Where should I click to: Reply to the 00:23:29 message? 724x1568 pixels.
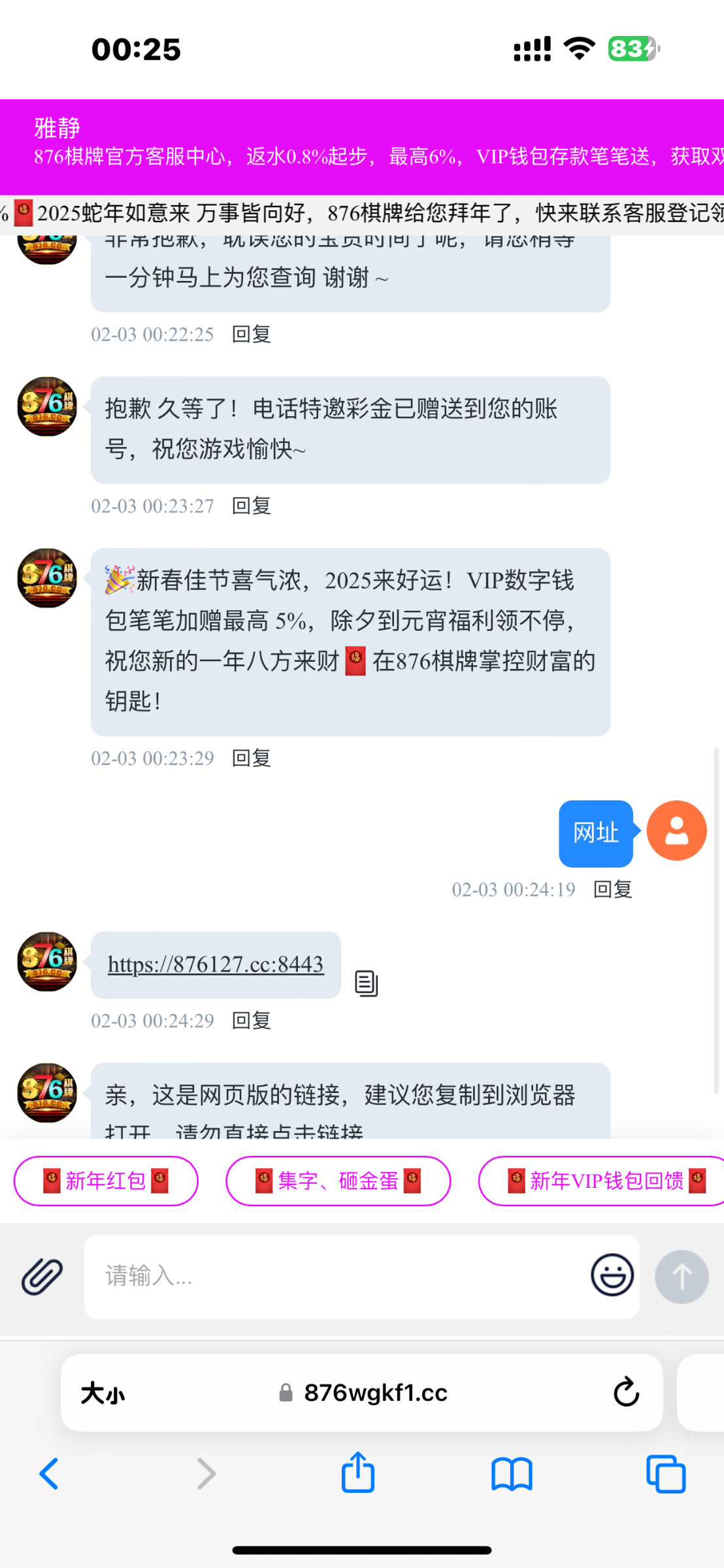point(252,758)
